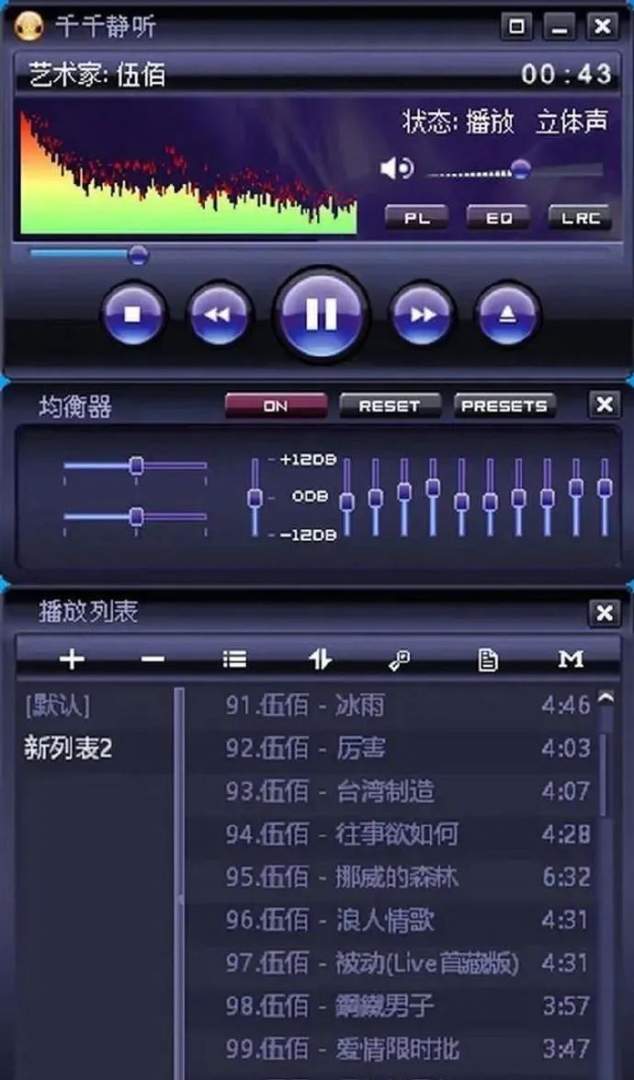Open the equalizer PRESETS

(504, 406)
